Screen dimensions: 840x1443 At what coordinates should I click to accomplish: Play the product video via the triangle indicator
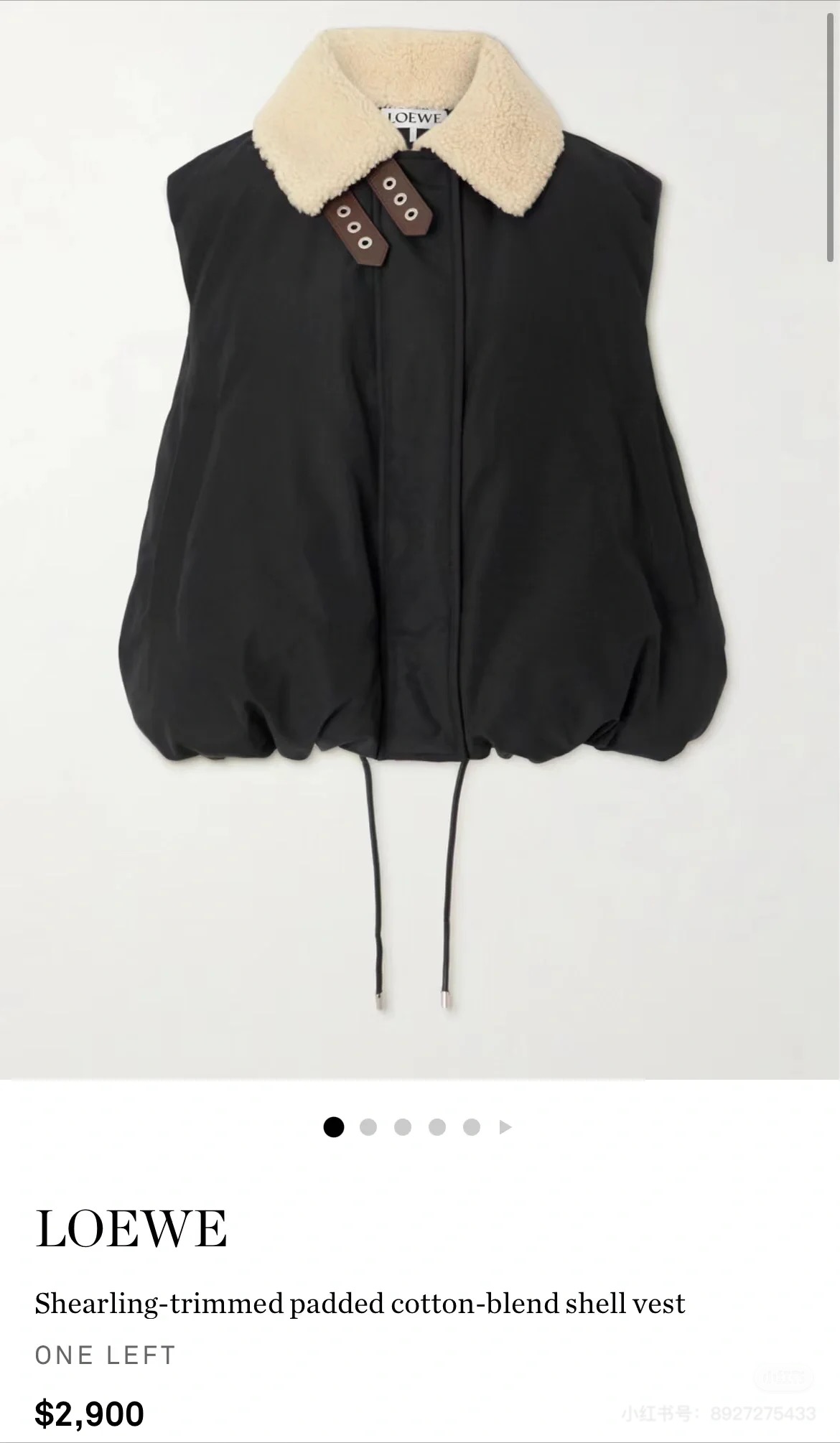pos(505,1127)
